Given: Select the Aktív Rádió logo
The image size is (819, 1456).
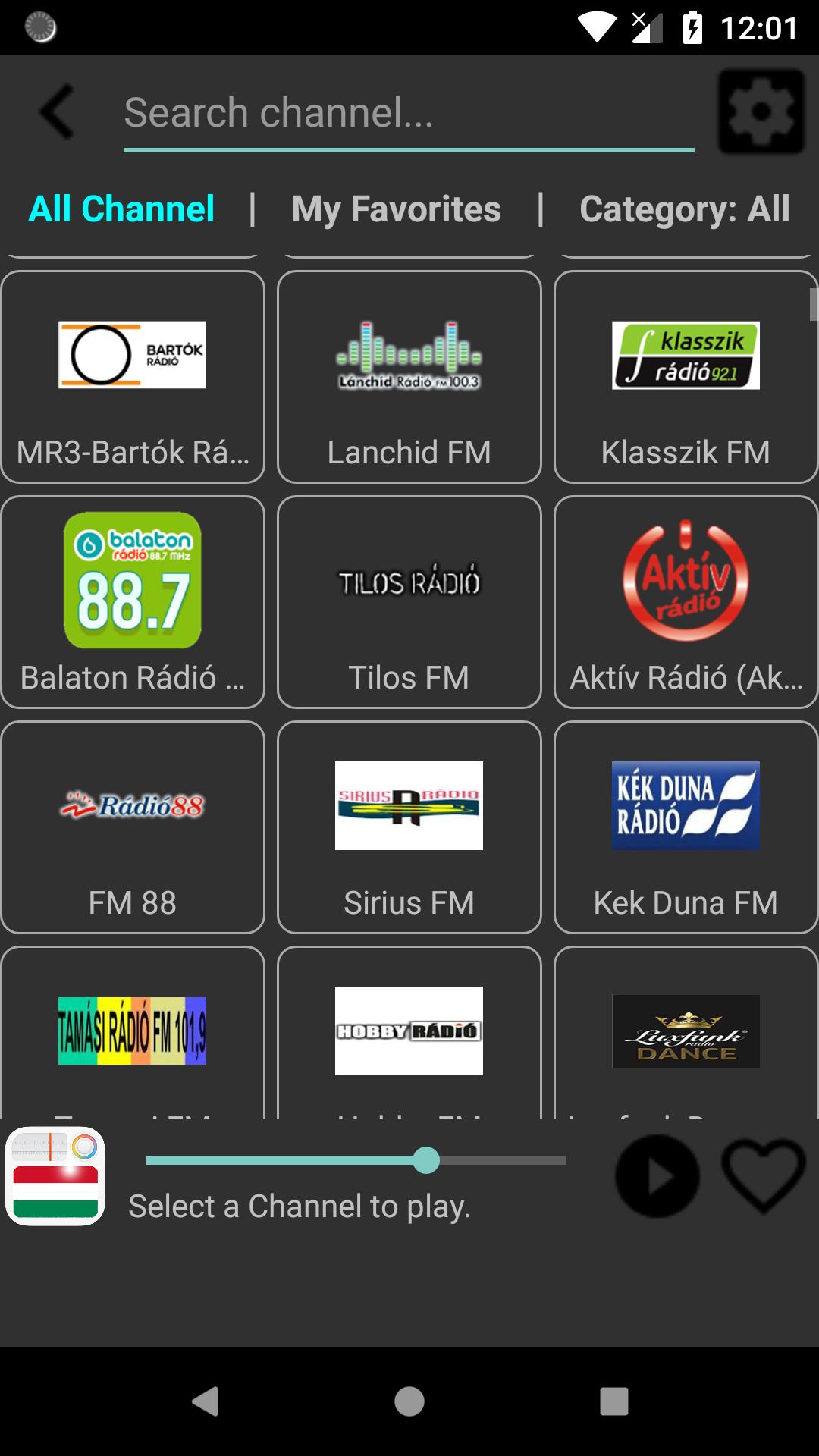Looking at the screenshot, I should coord(685,580).
